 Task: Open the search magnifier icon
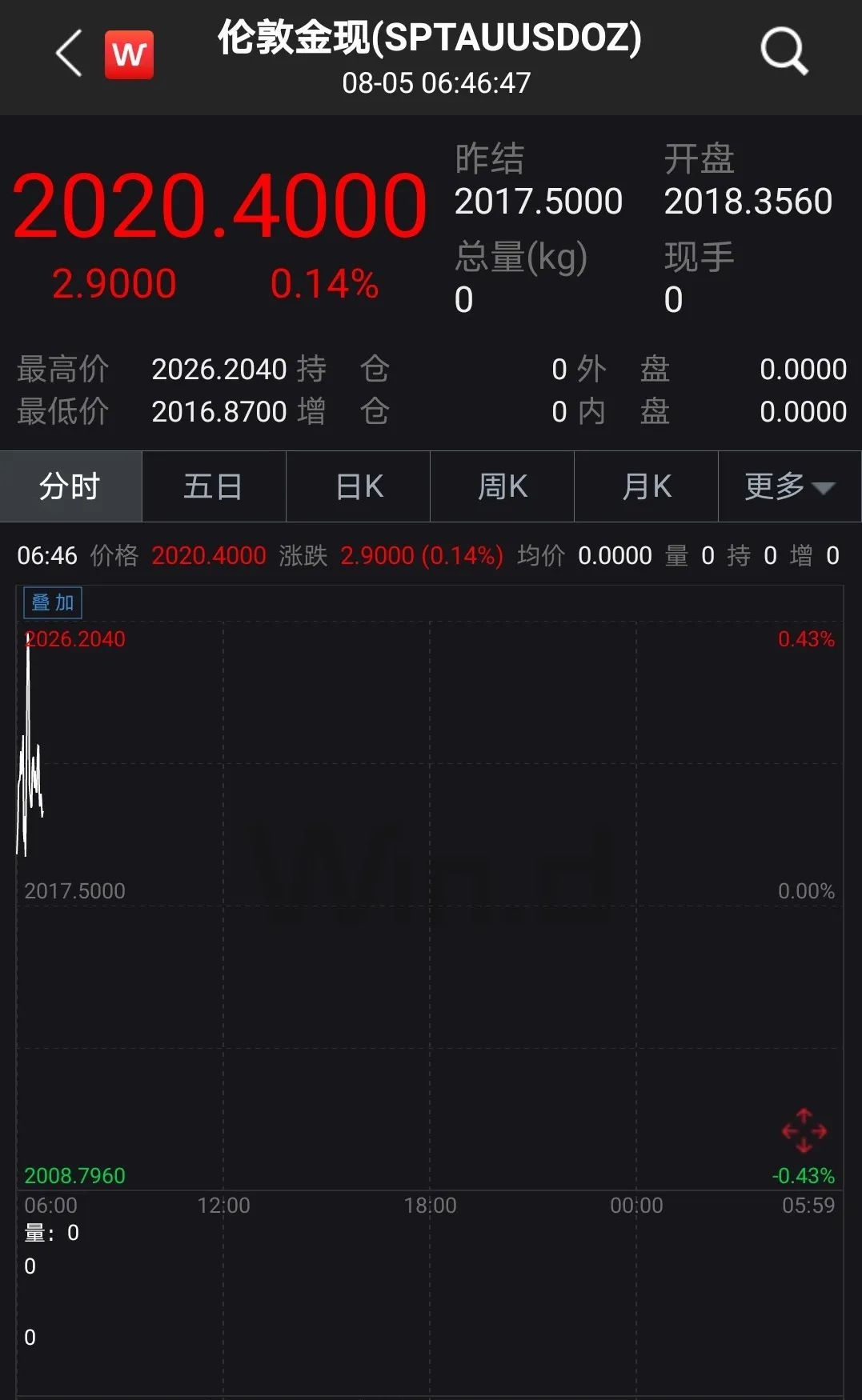coord(784,52)
